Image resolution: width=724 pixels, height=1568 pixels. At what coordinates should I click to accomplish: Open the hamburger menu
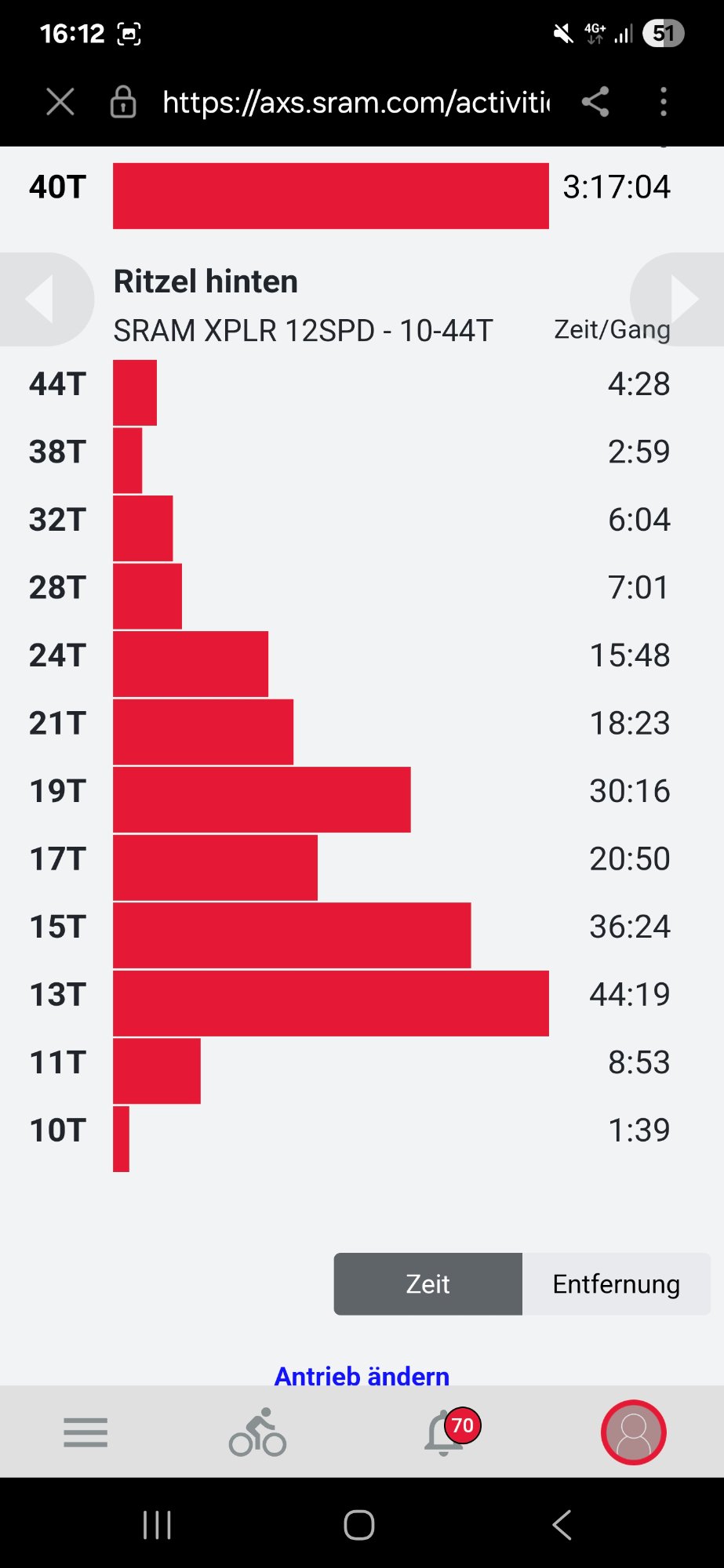pos(85,1432)
